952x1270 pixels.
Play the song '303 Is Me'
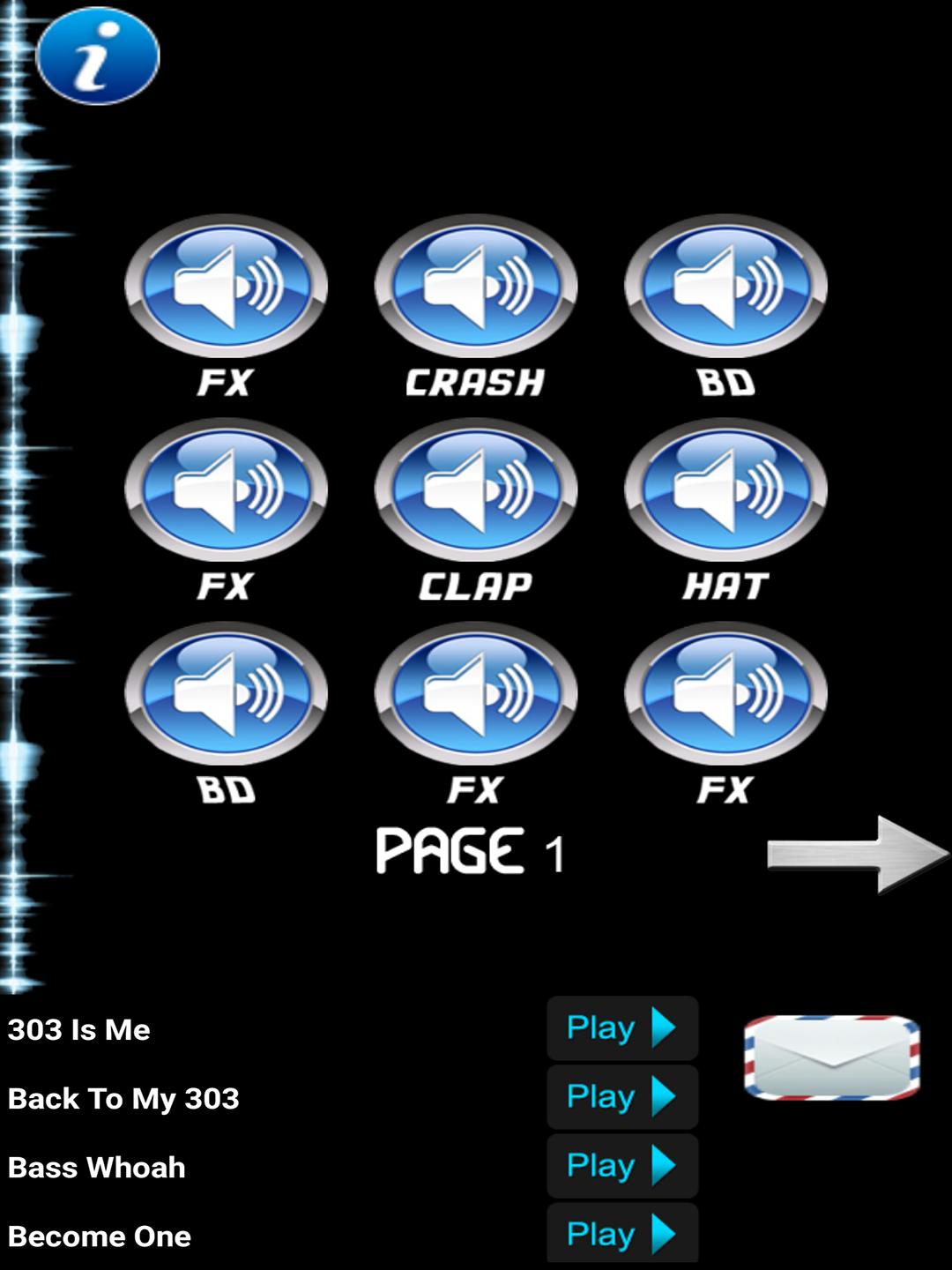click(x=621, y=1027)
